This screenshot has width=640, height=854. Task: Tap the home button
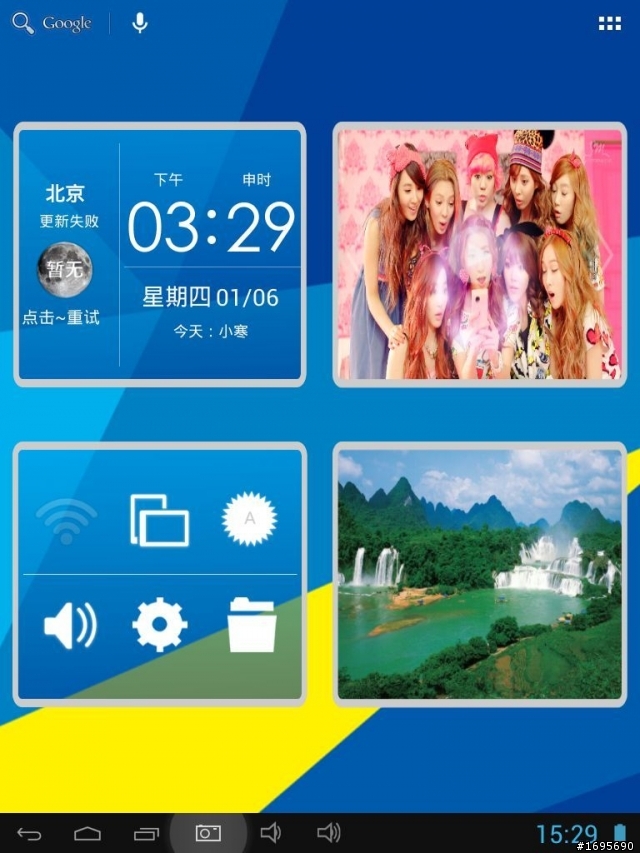pos(88,833)
